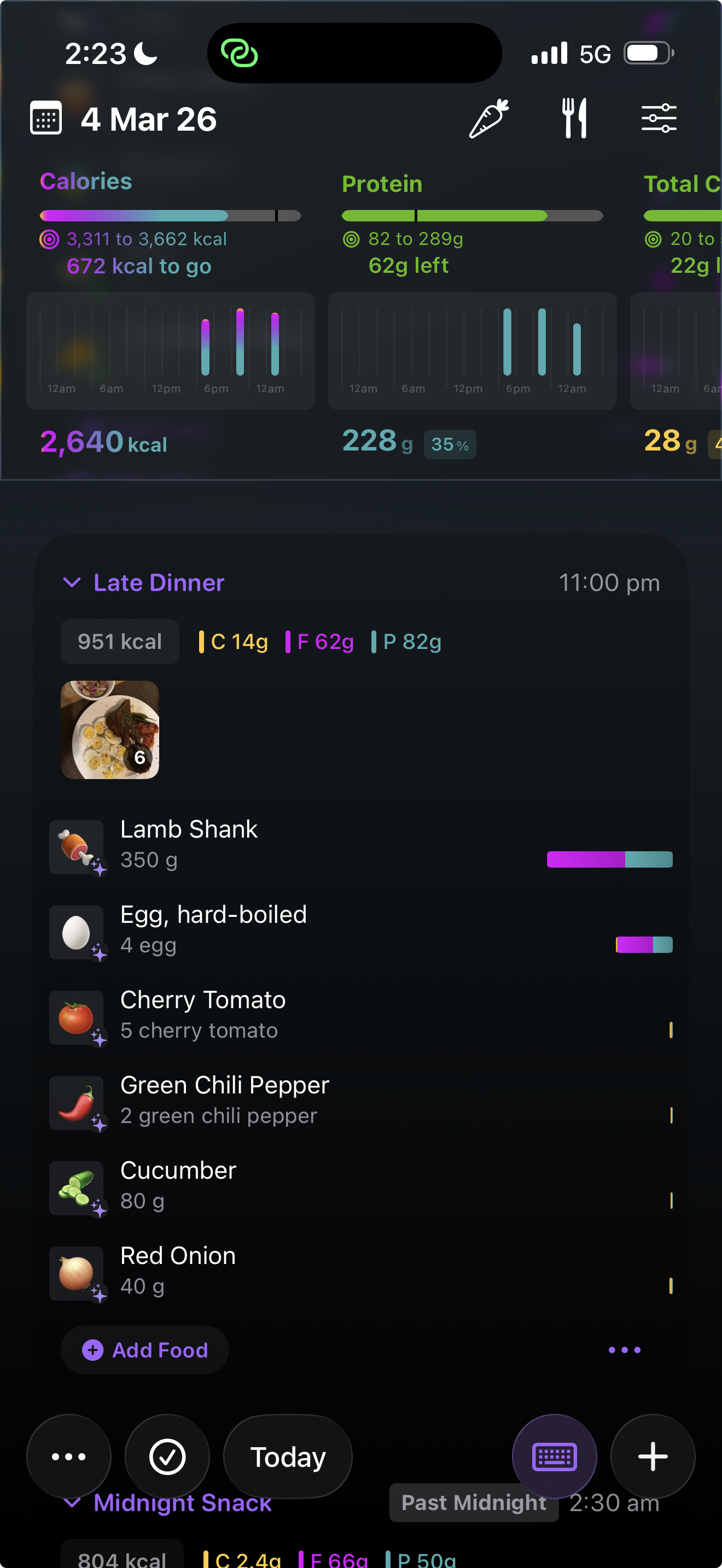Collapse the Late Dinner section
The width and height of the screenshot is (722, 1568).
pyautogui.click(x=72, y=582)
